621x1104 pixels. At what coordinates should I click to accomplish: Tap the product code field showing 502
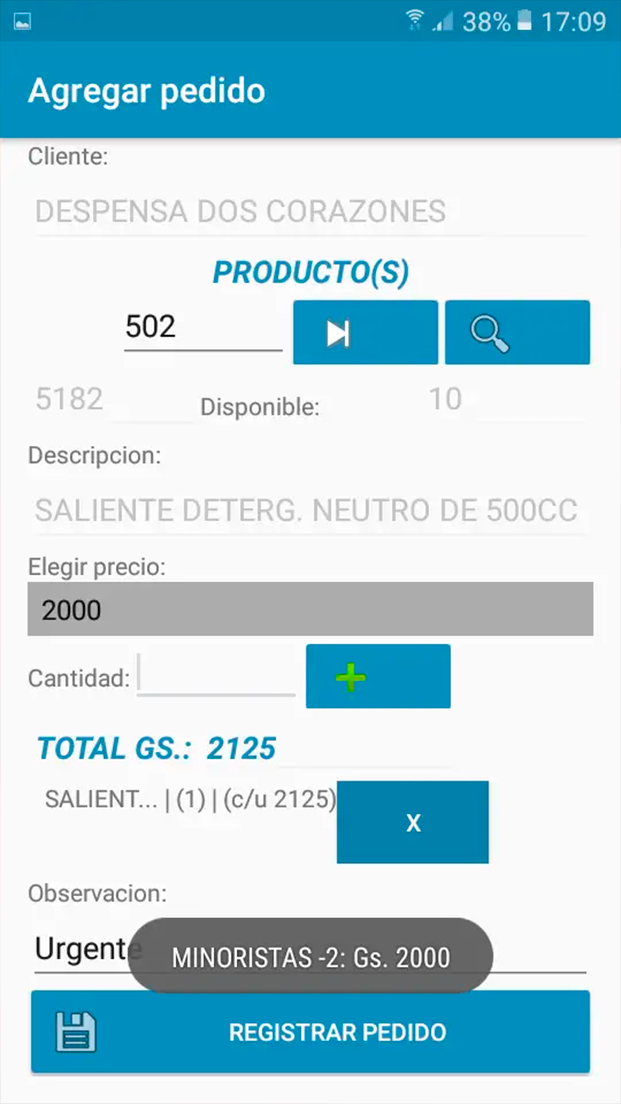202,327
